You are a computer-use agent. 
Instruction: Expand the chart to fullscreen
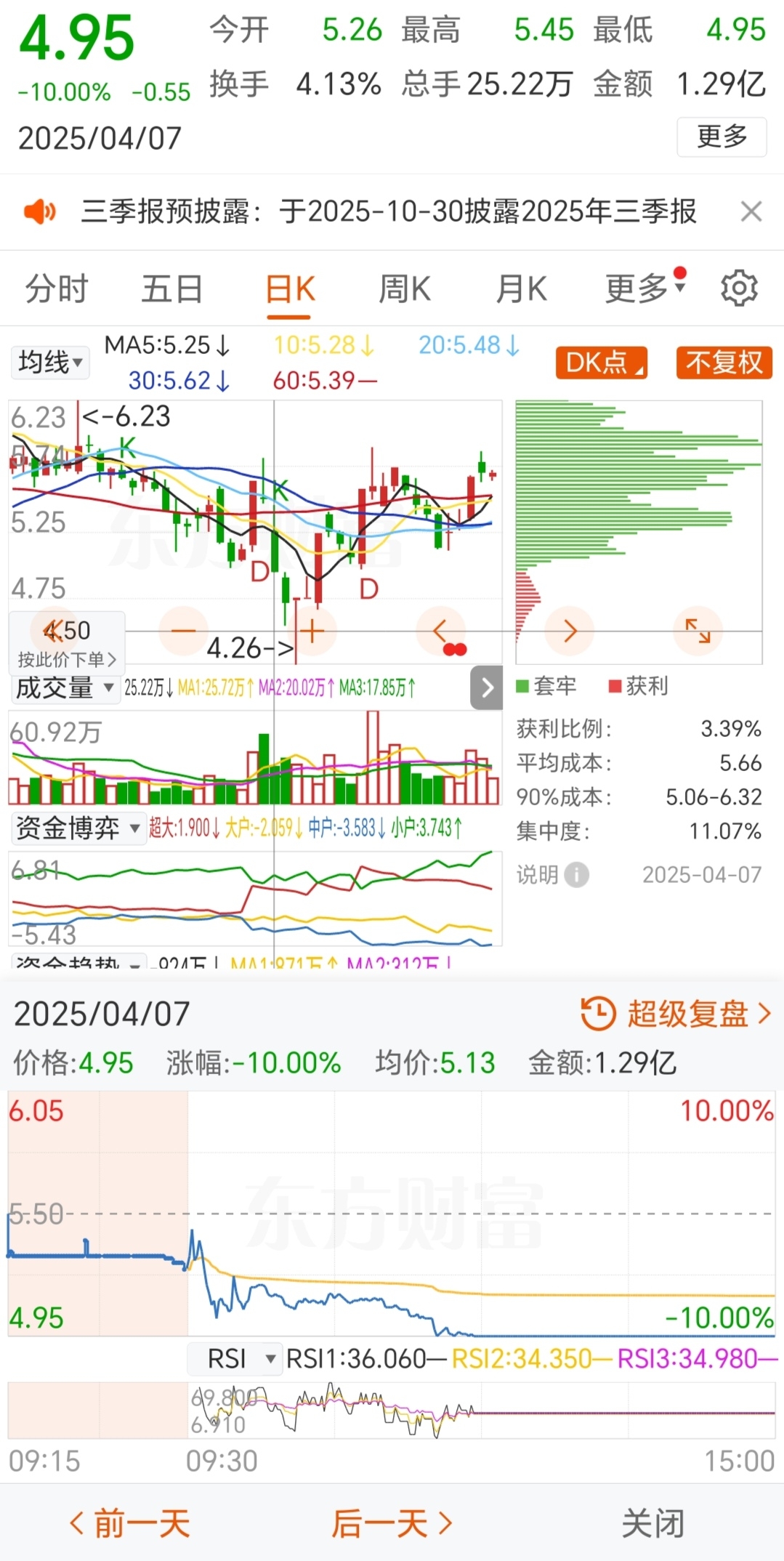(698, 631)
